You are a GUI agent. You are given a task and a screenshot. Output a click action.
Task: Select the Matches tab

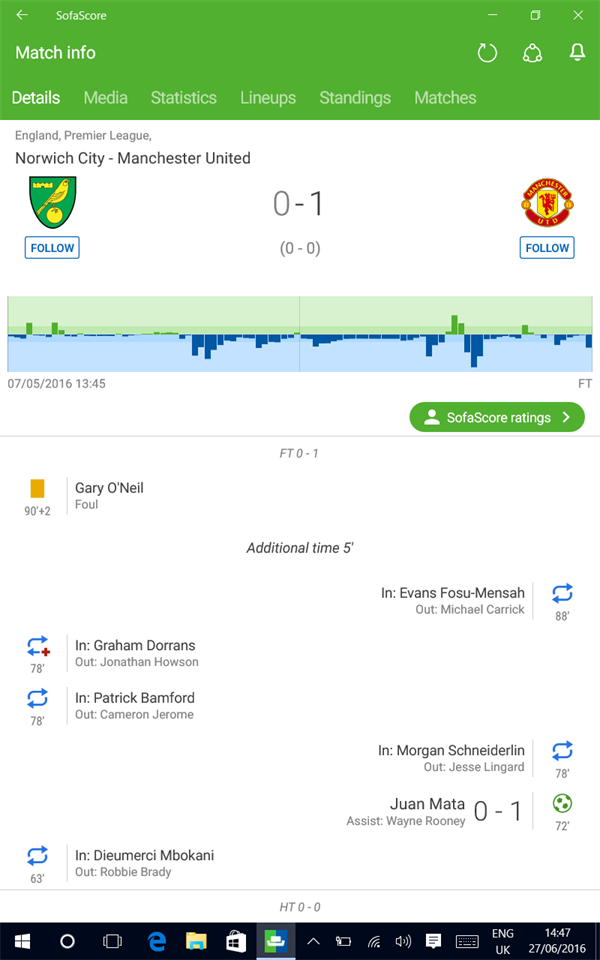coord(445,98)
